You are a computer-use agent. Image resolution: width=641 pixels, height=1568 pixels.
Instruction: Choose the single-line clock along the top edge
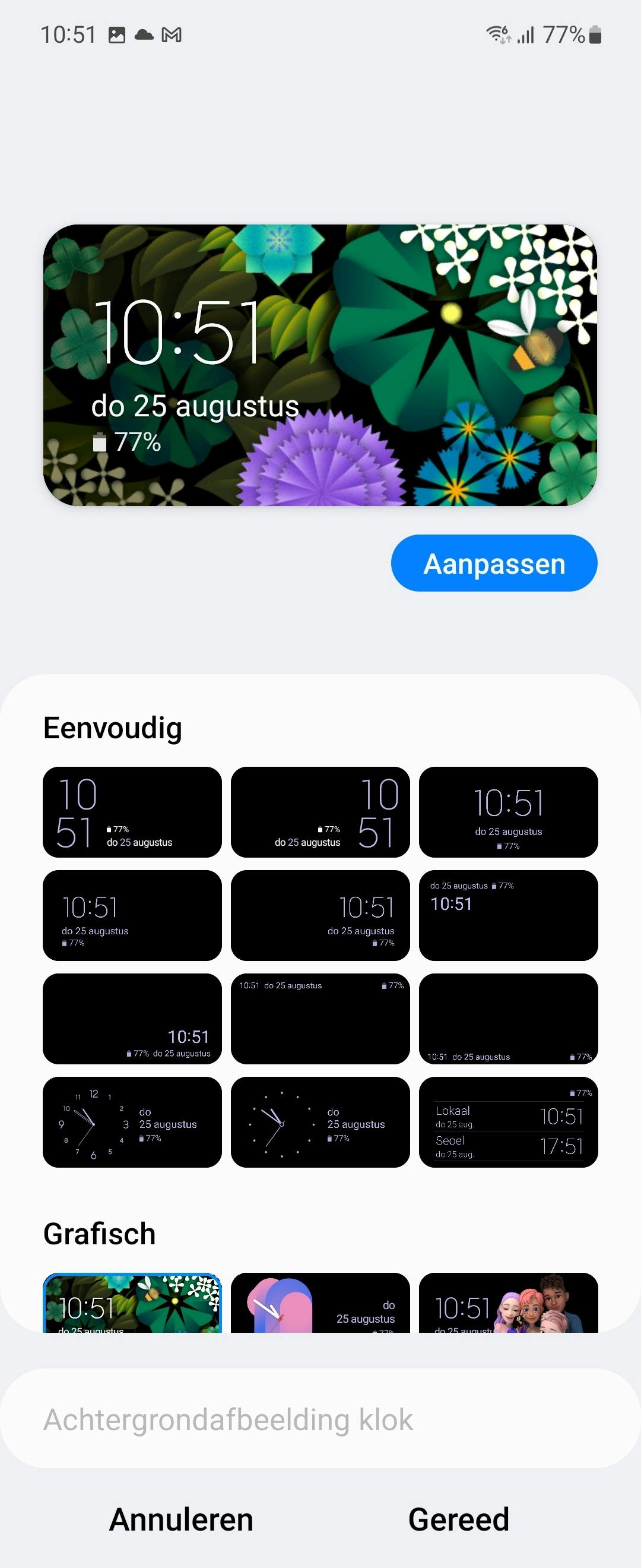[320, 1019]
